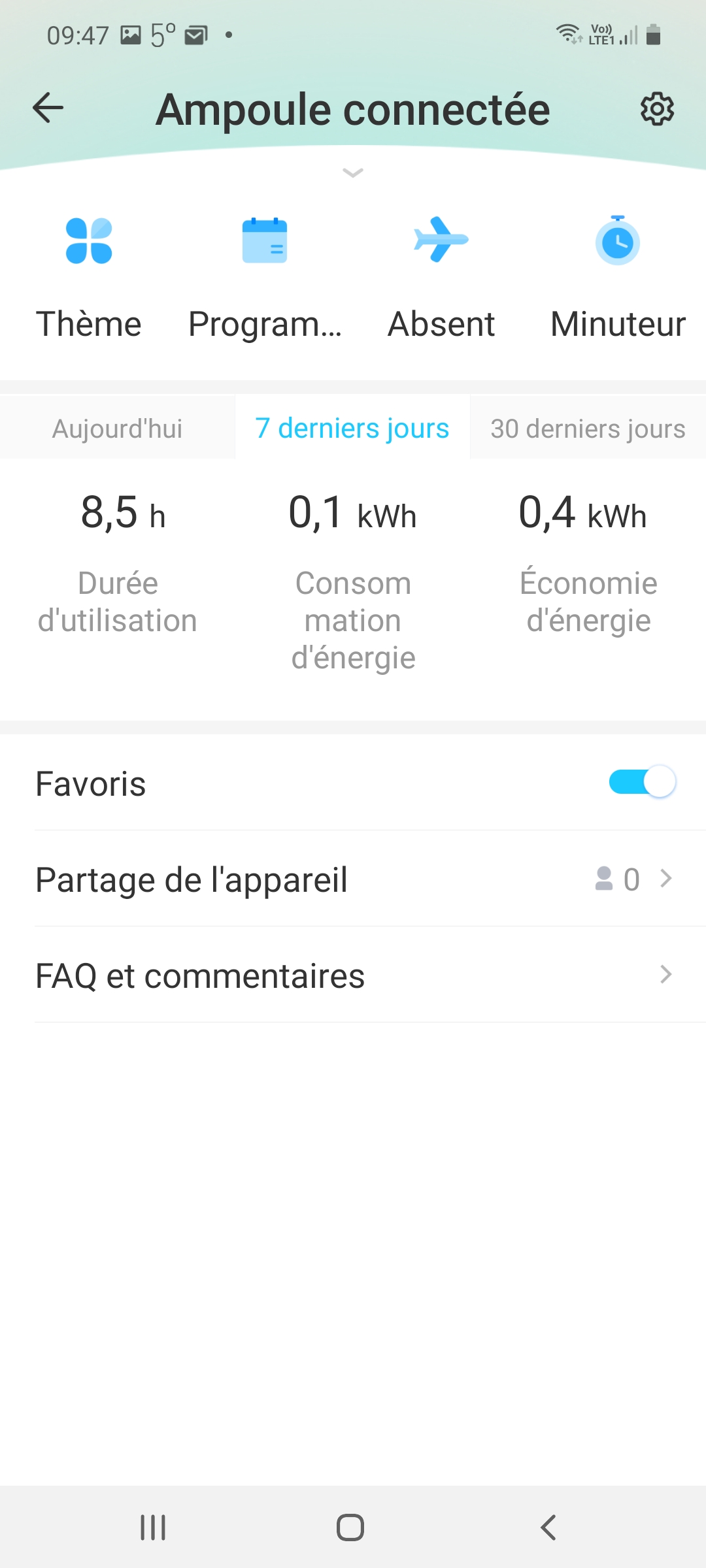Image resolution: width=706 pixels, height=1568 pixels.
Task: Collapse the panel with the down chevron
Action: 353,173
